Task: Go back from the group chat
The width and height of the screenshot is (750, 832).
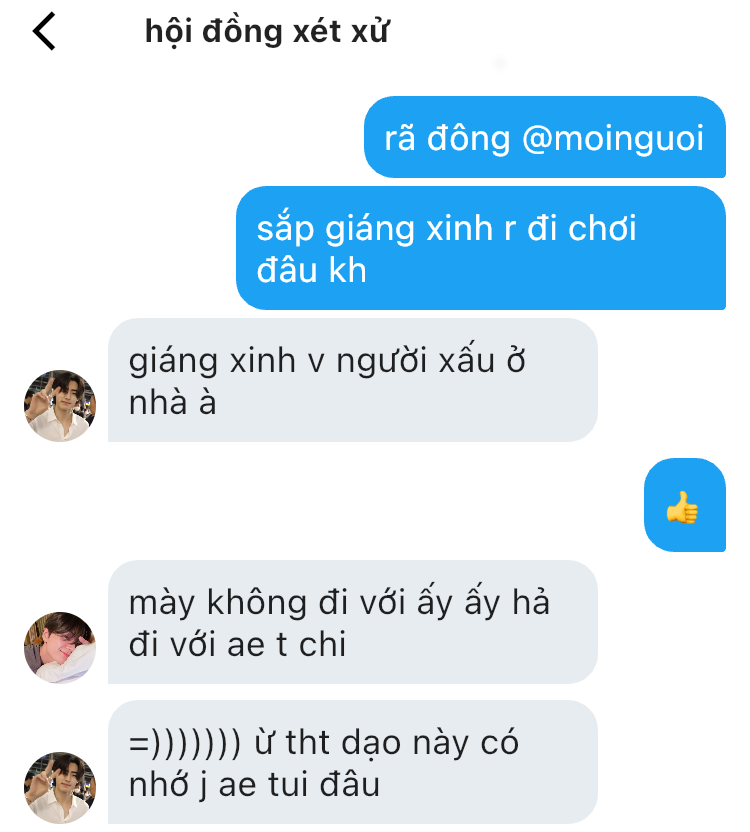Action: 44,32
